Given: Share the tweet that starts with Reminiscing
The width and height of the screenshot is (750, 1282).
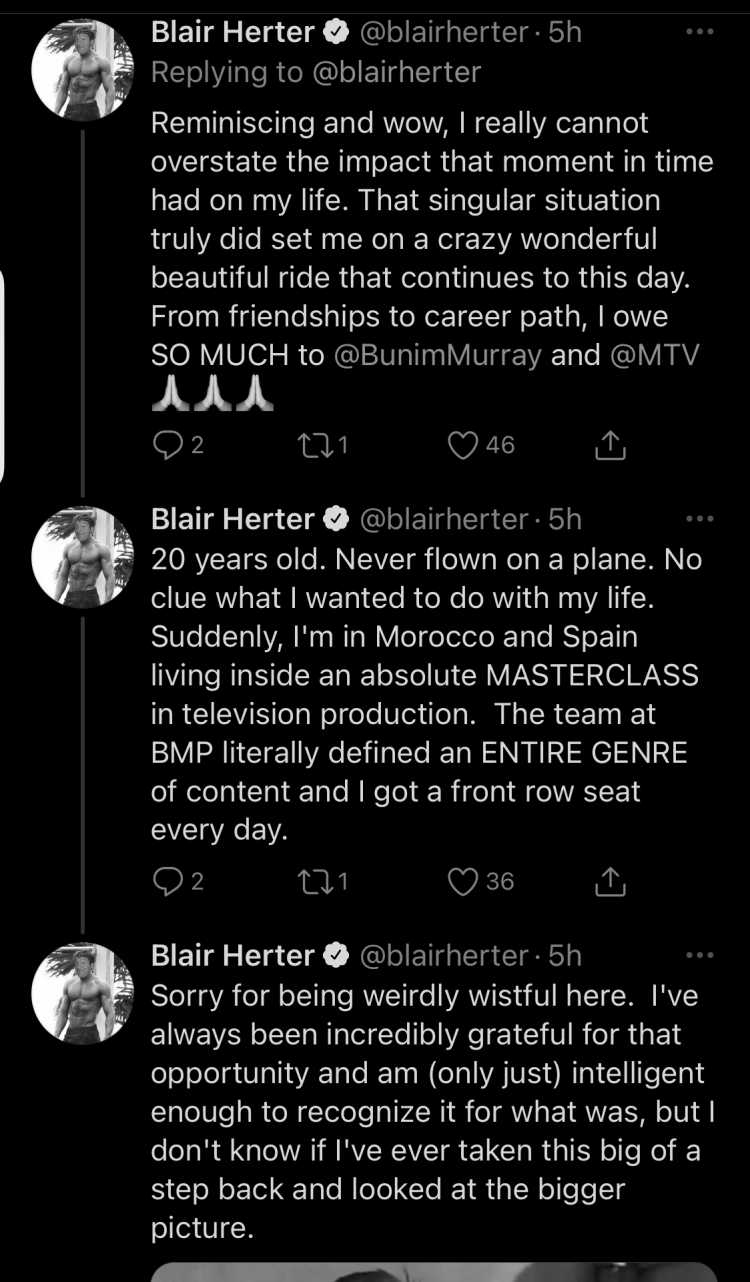Looking at the screenshot, I should (x=610, y=445).
